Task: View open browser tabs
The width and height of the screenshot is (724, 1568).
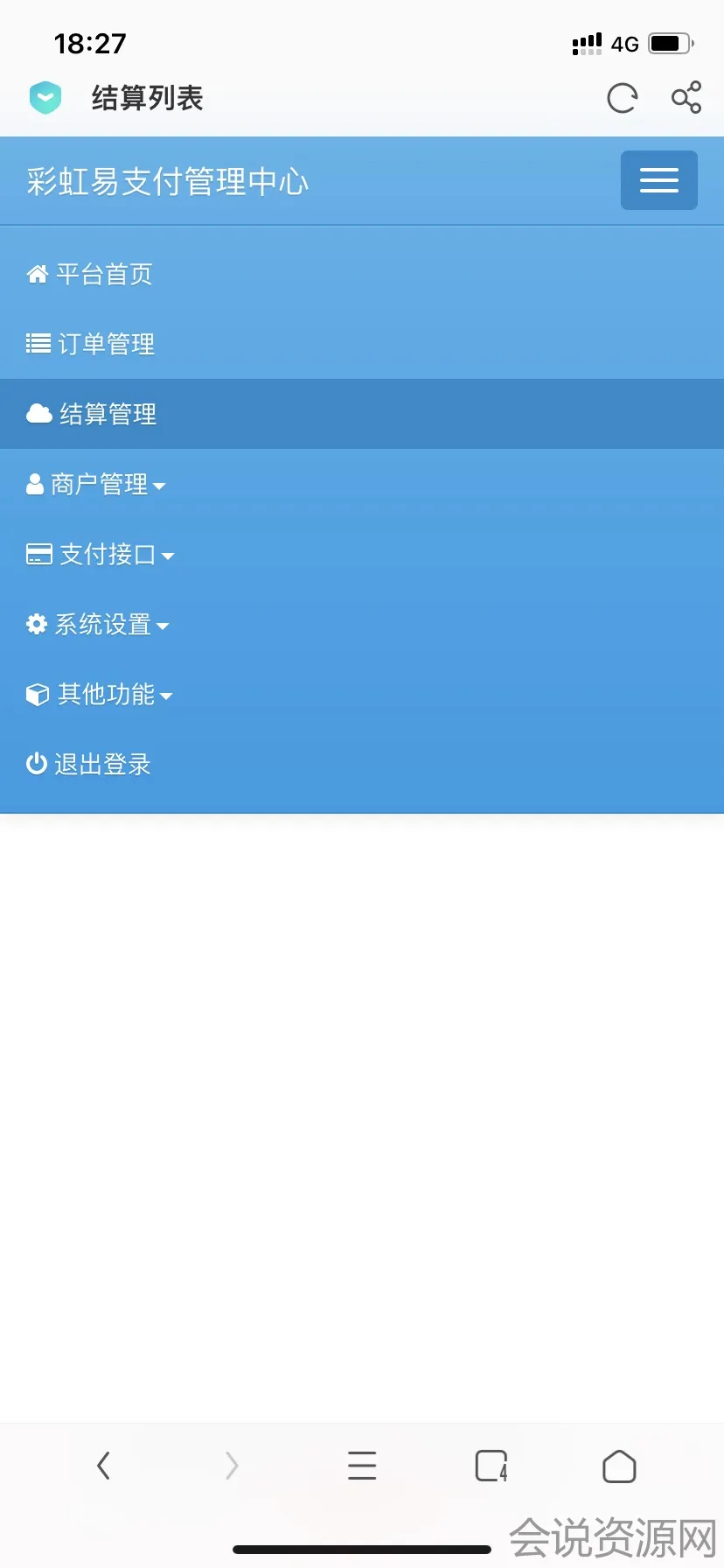Action: (491, 1466)
